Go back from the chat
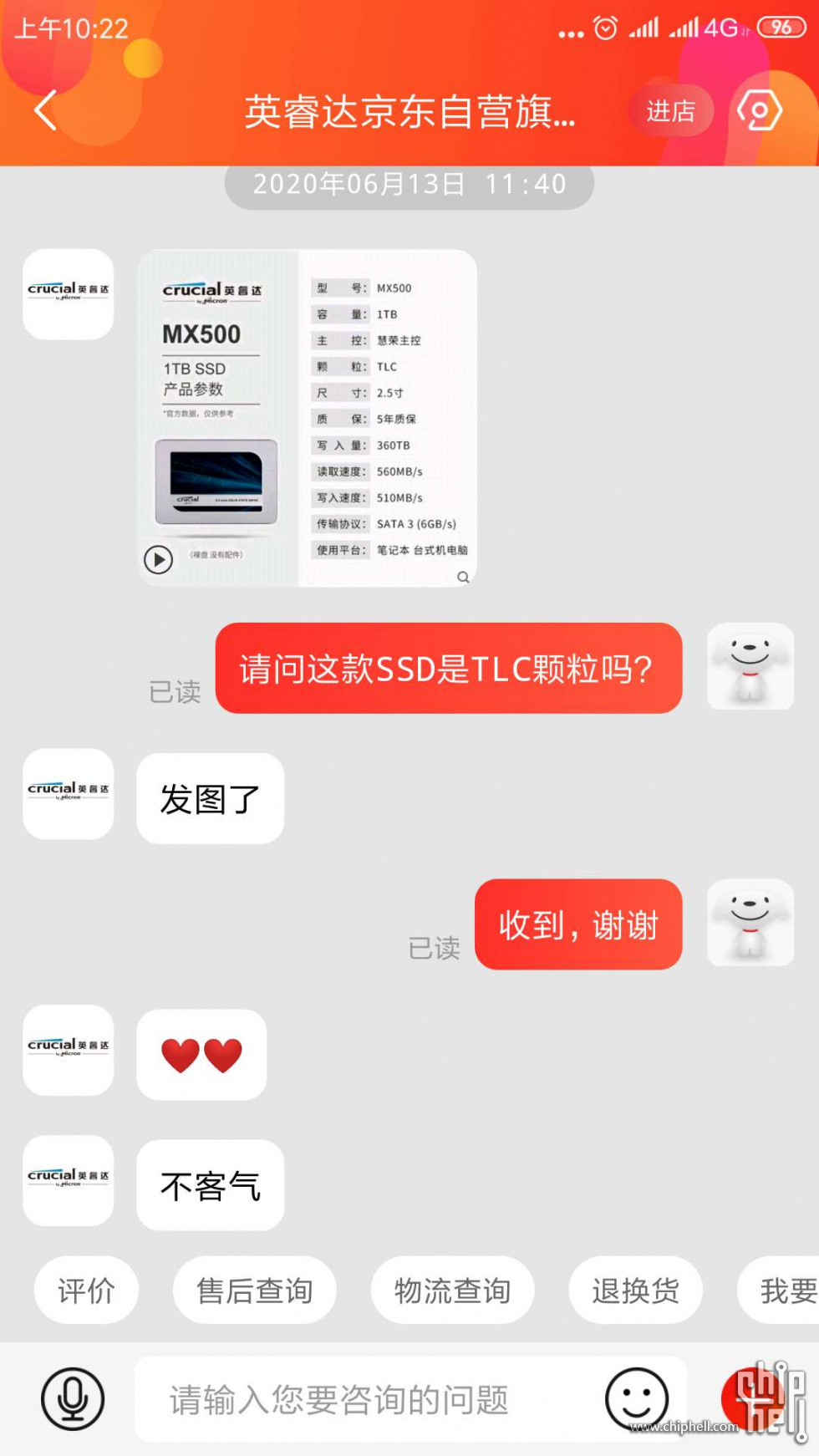Screen dimensions: 819x1456 click(46, 110)
